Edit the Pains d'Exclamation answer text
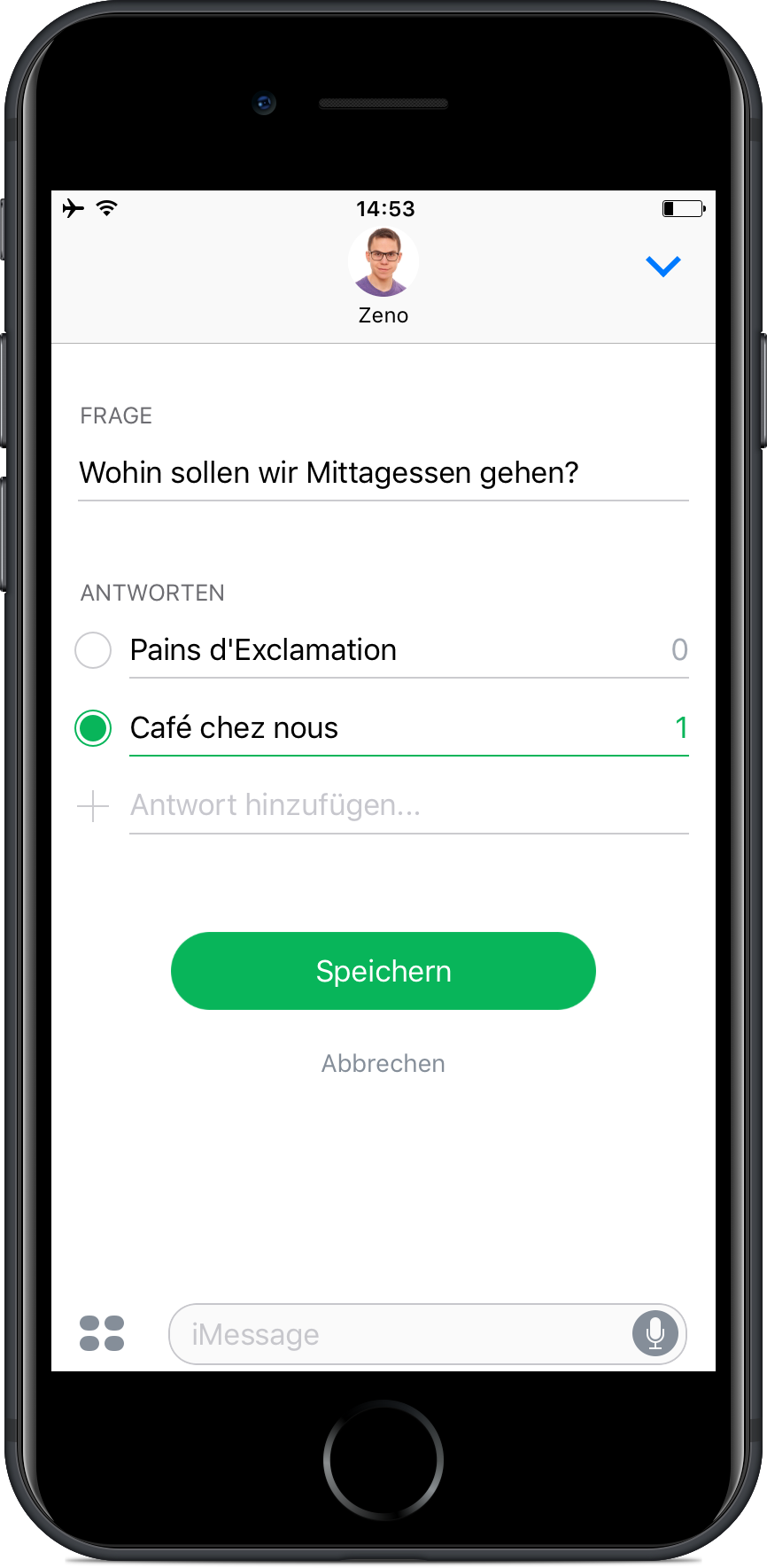Image resolution: width=767 pixels, height=1568 pixels. coord(390,650)
